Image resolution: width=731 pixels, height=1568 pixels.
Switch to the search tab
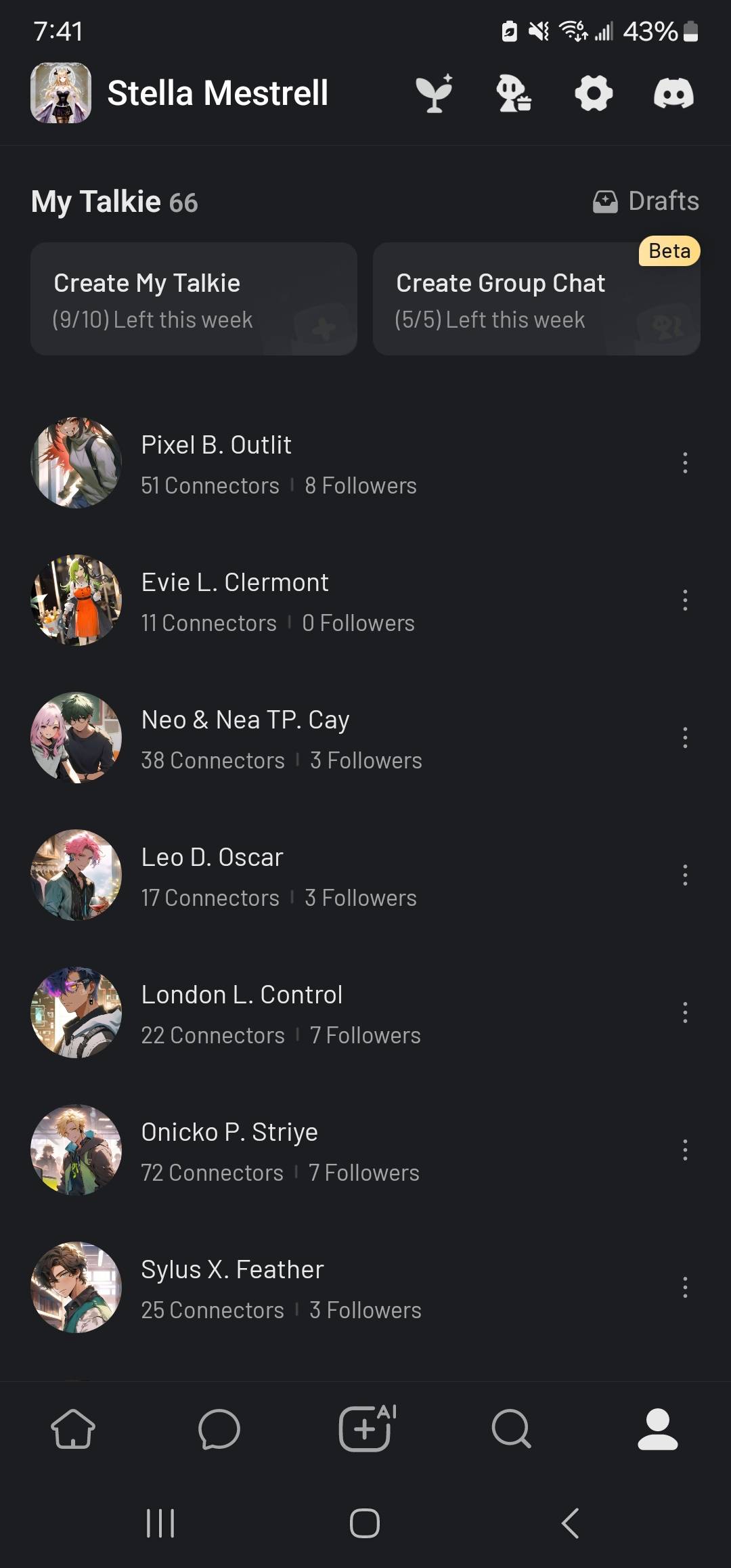click(512, 1429)
